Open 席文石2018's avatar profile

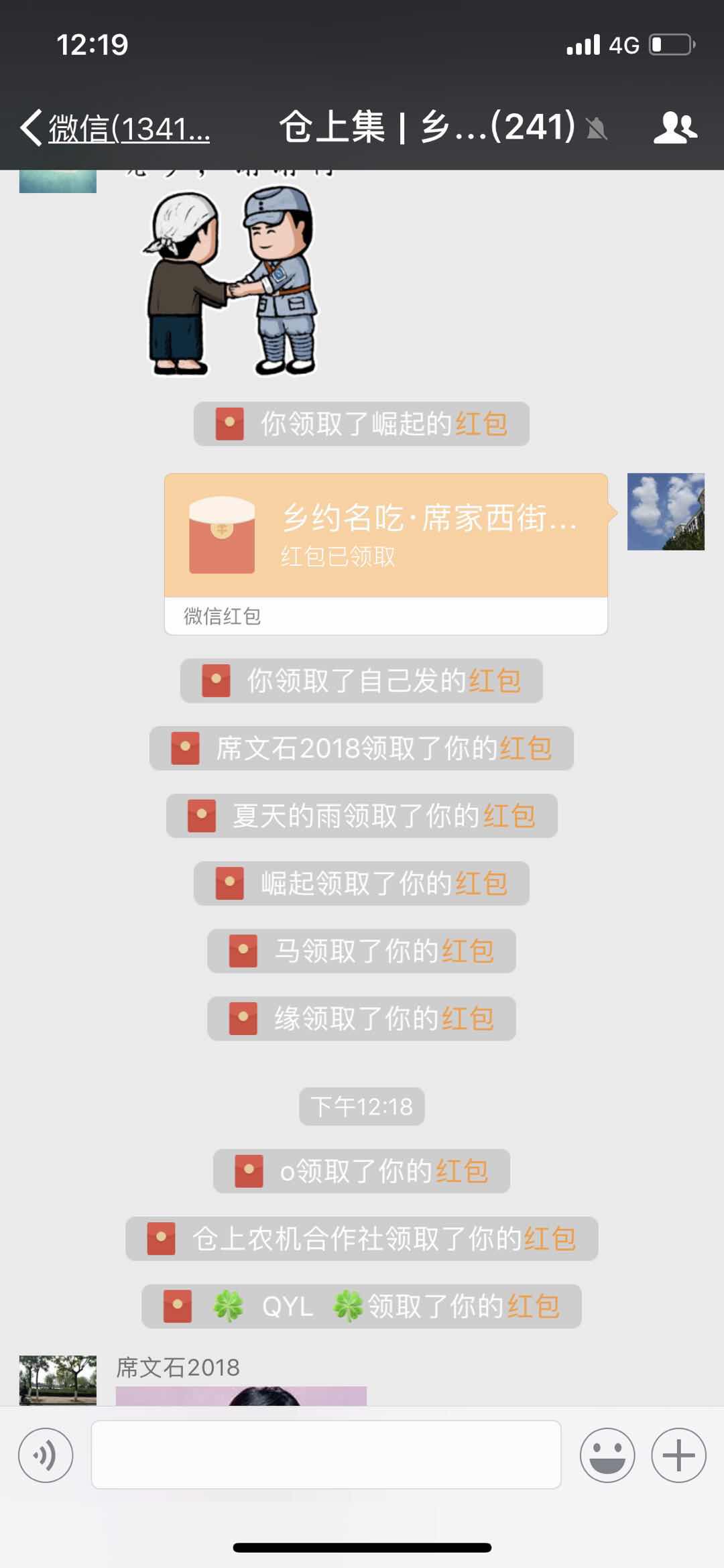[58, 1380]
